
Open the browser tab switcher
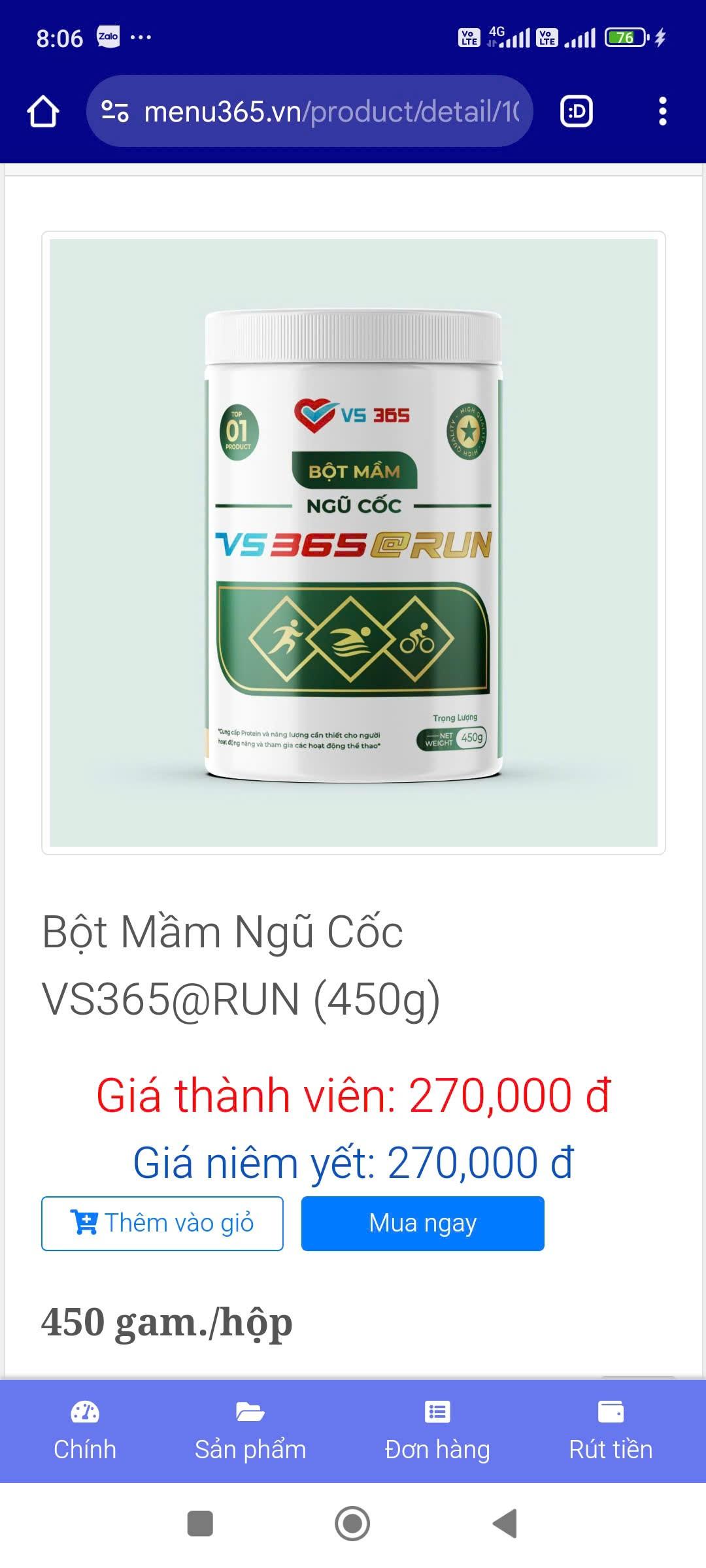pyautogui.click(x=577, y=111)
